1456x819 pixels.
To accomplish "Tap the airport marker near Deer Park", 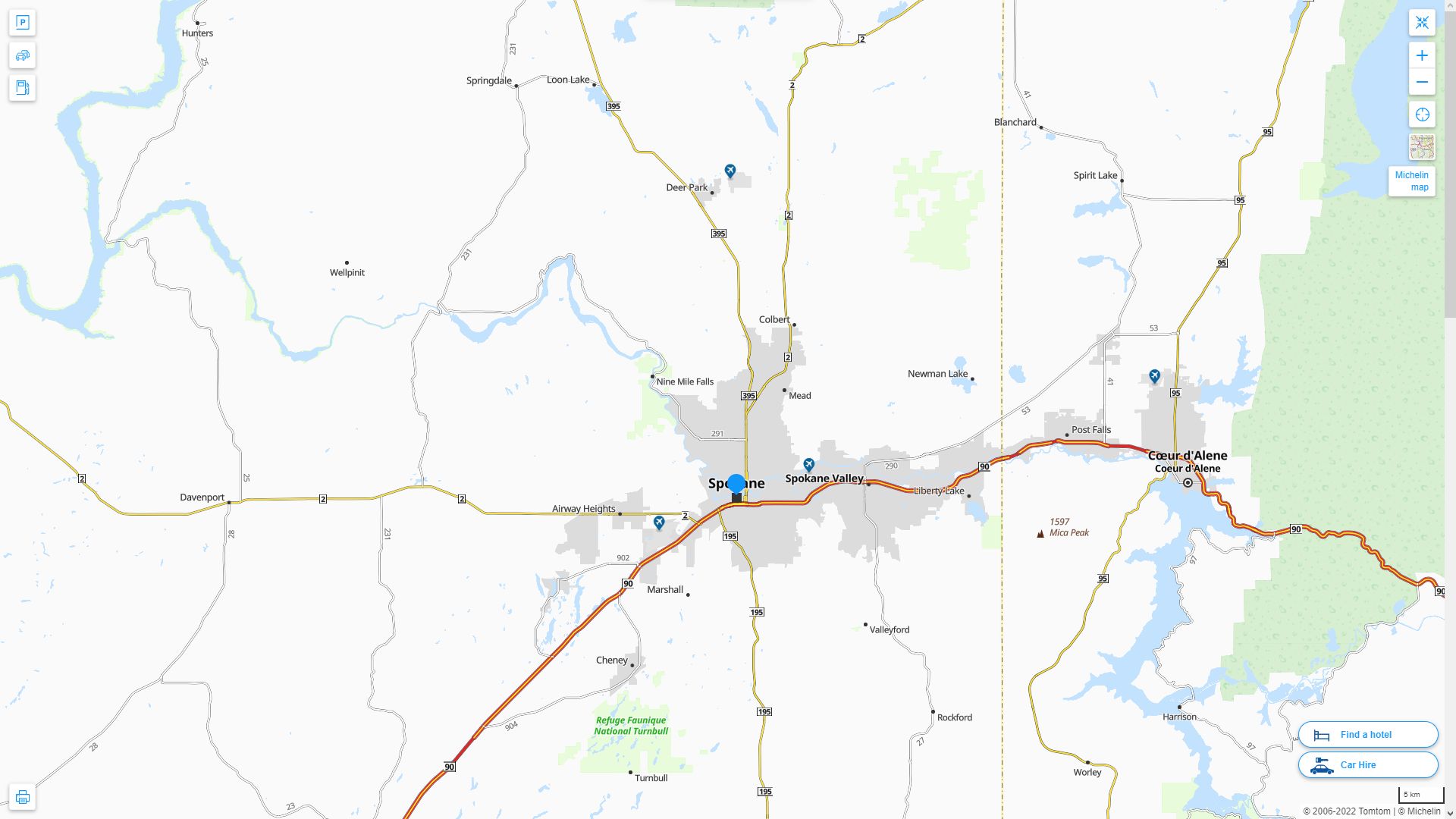I will coord(730,171).
